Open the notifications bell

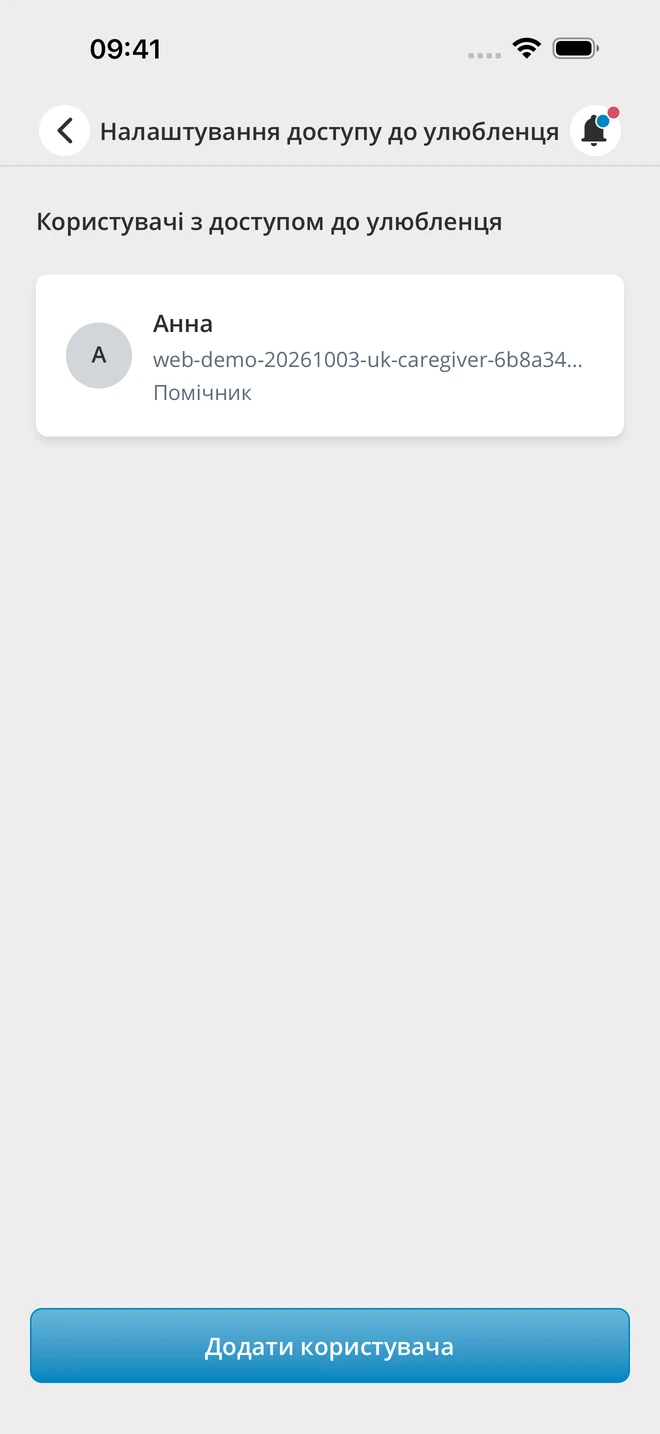click(595, 131)
